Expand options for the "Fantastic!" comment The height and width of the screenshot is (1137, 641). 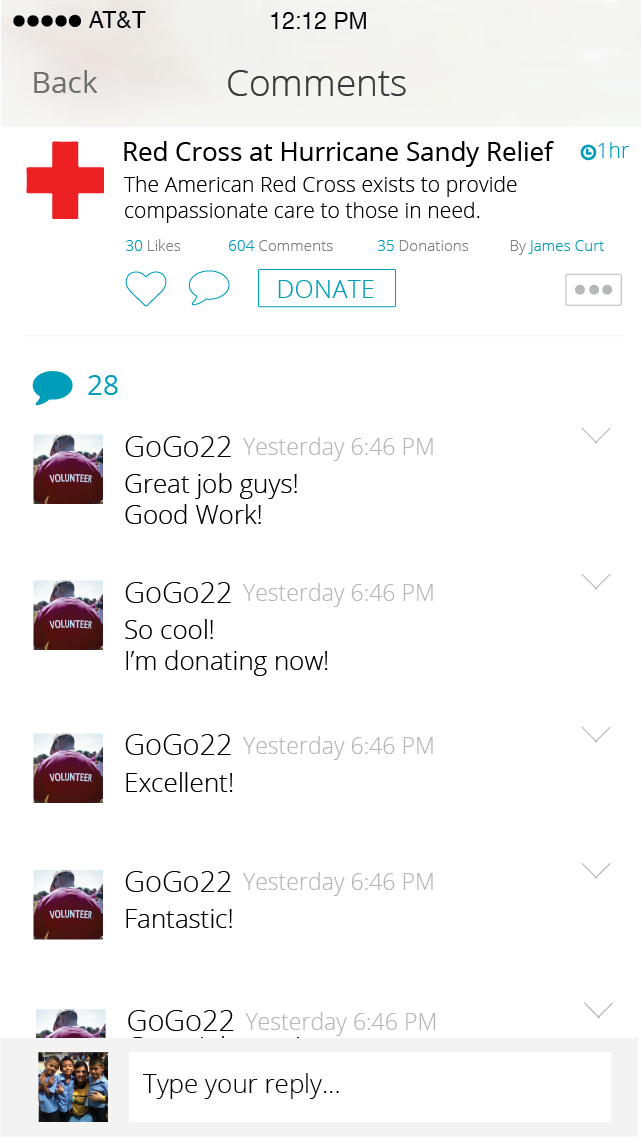tap(596, 872)
